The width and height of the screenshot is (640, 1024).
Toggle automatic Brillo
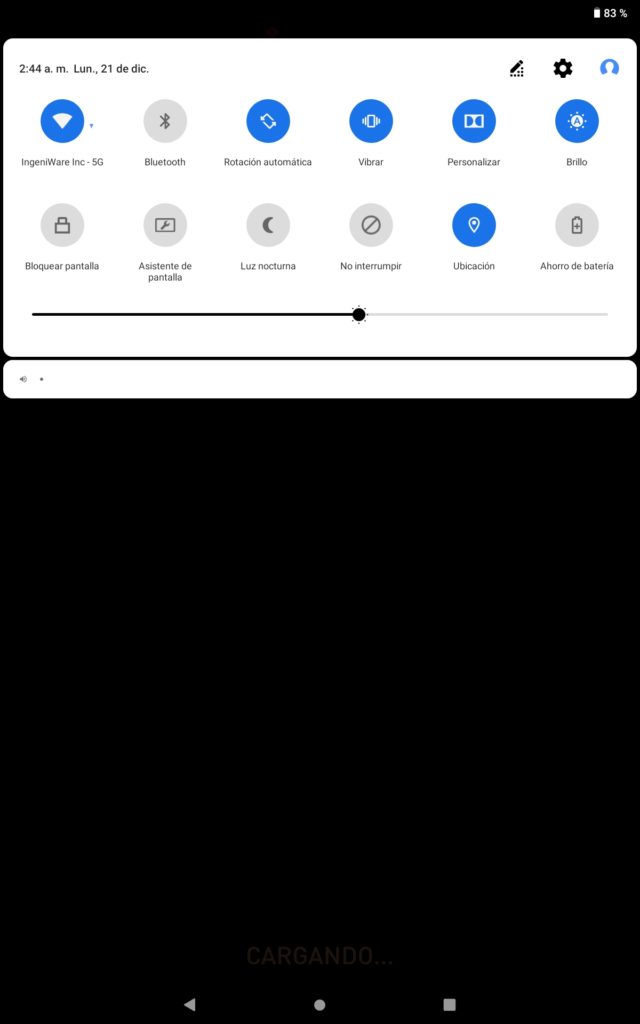577,121
